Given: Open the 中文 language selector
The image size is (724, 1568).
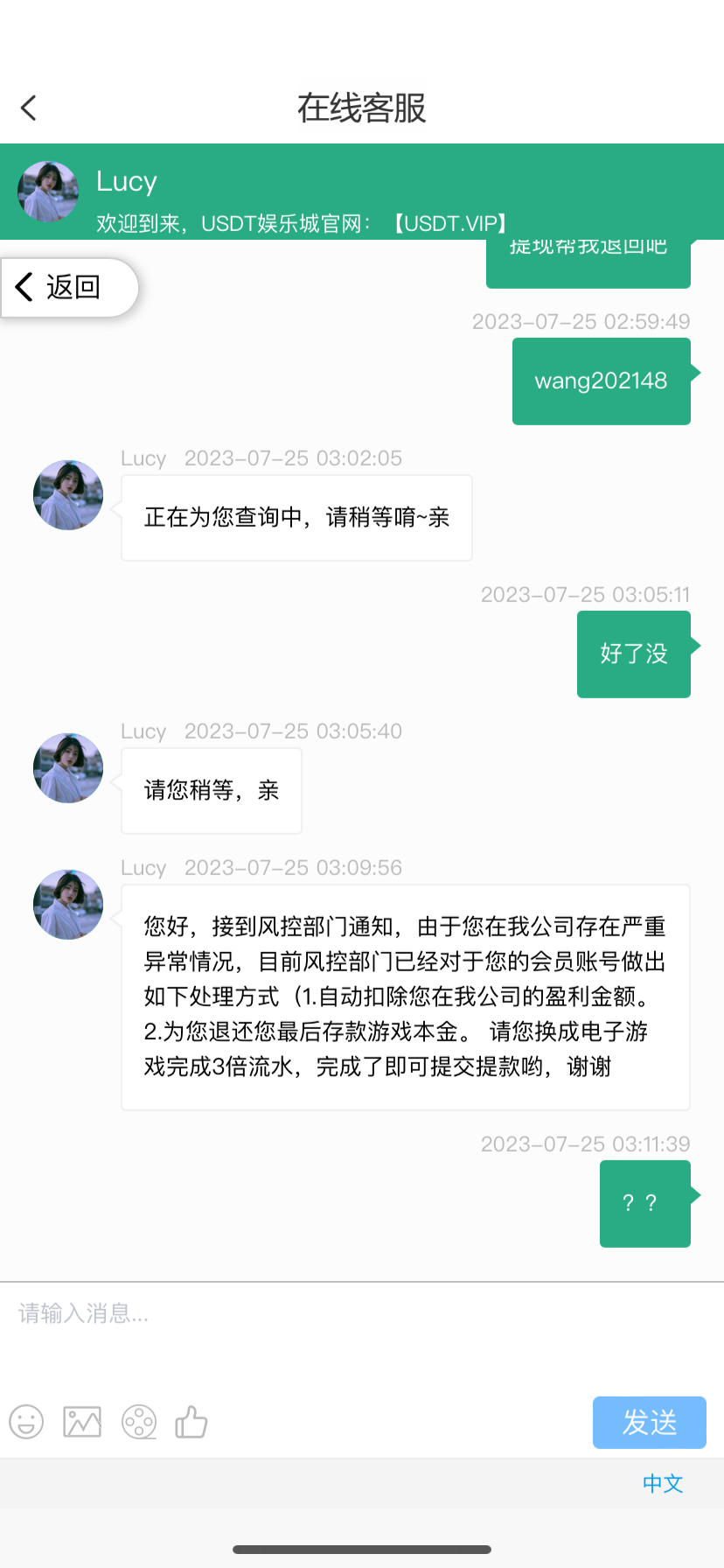Looking at the screenshot, I should (x=661, y=1483).
